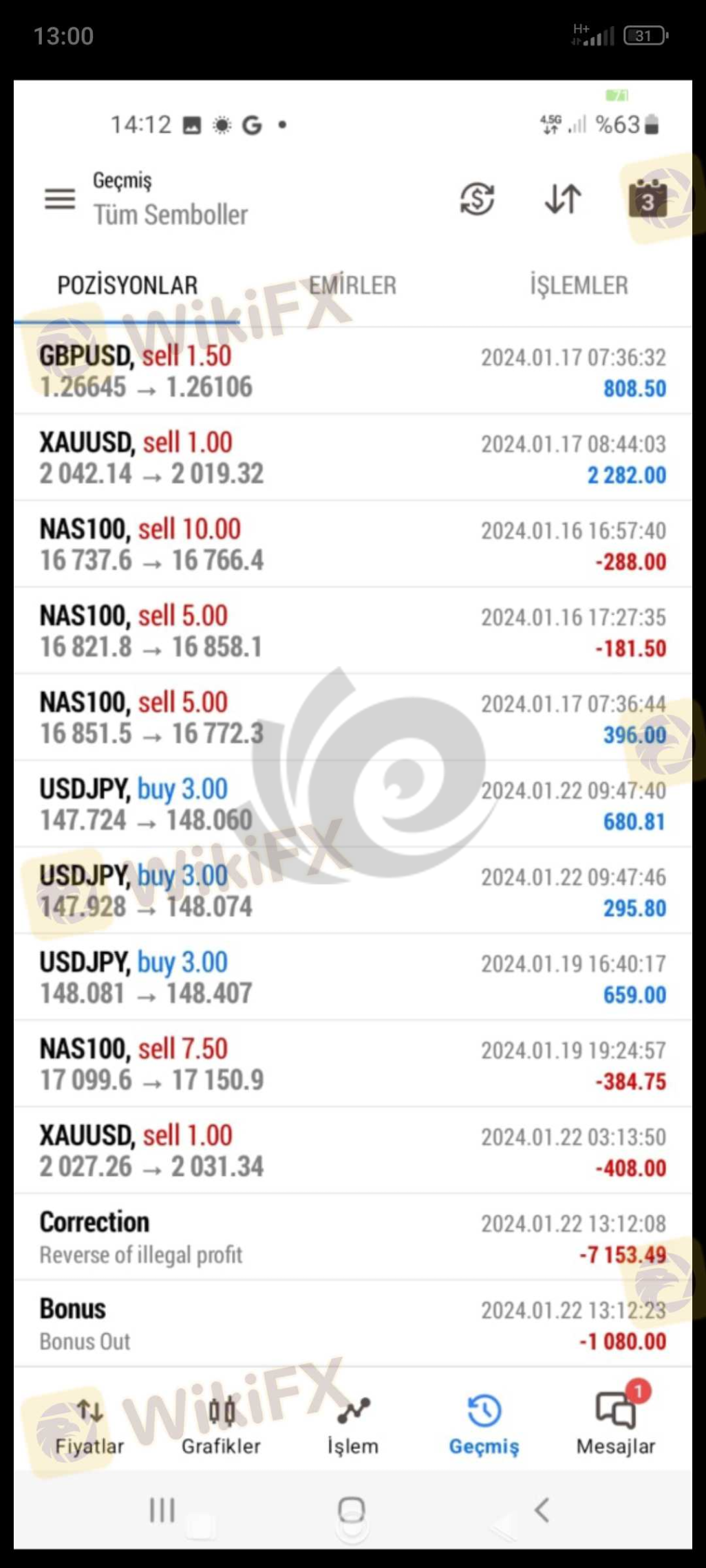Viewport: 706px width, 1568px height.
Task: Switch to the EMİRLER tab
Action: pos(352,285)
